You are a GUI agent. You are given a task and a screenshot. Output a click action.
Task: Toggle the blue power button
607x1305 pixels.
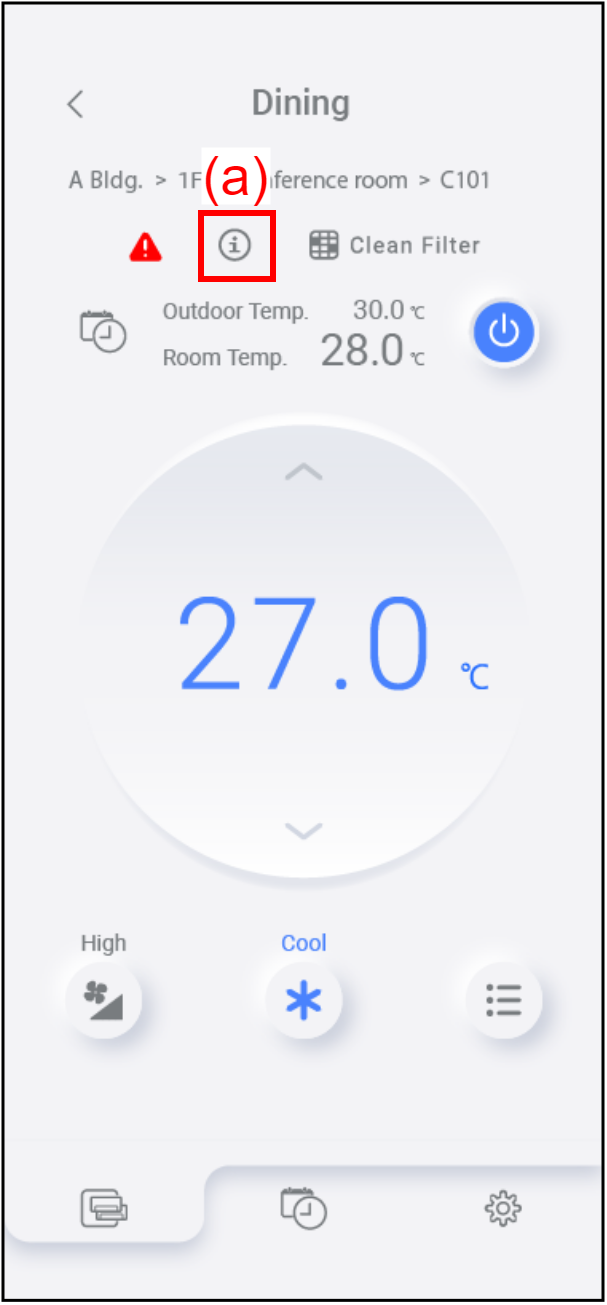coord(504,332)
